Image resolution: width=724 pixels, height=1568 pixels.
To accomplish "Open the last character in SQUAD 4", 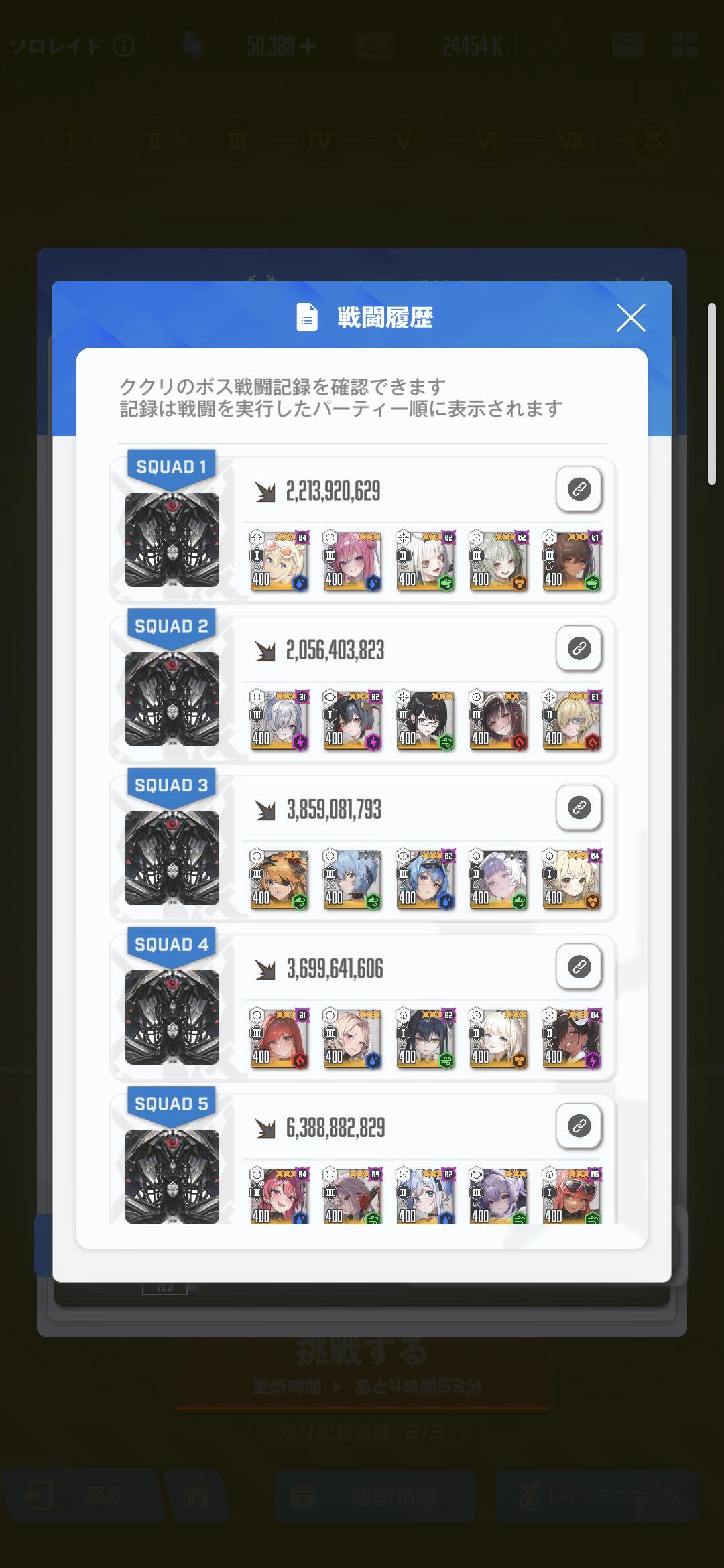I will [x=572, y=1038].
